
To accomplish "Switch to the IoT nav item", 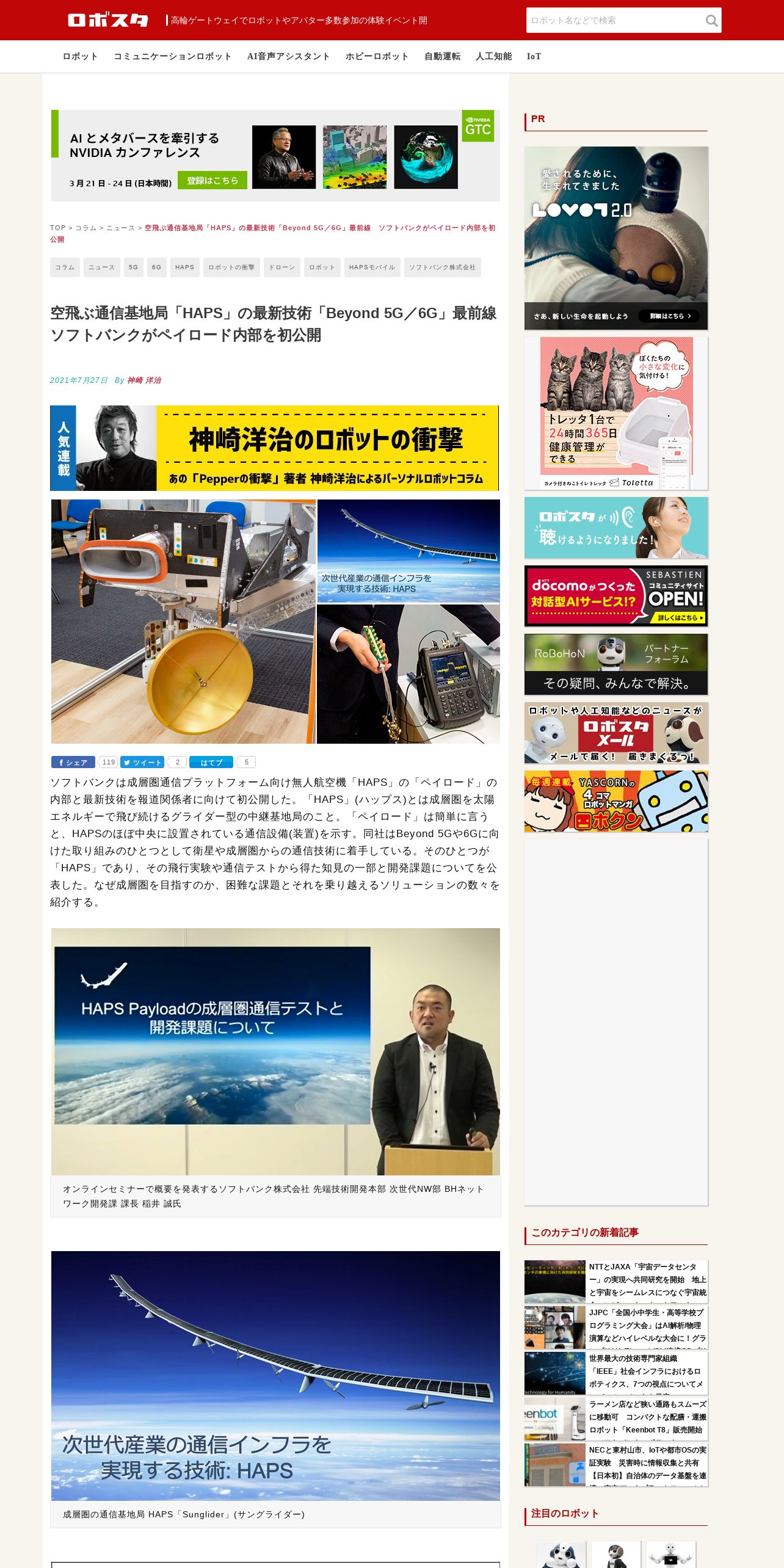I will click(534, 56).
